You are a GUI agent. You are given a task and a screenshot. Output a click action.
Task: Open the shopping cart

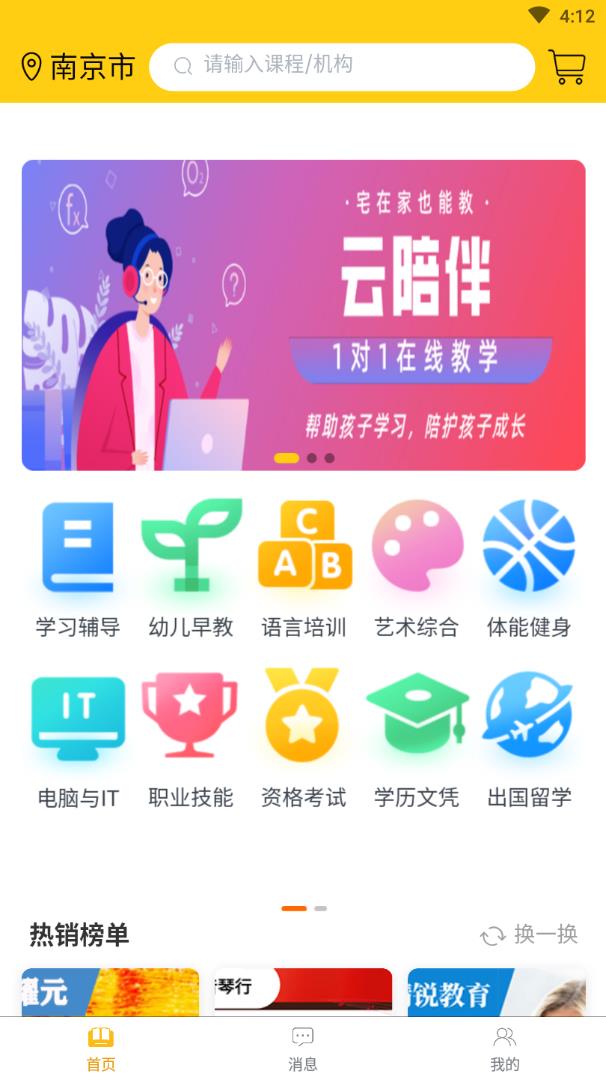coord(567,67)
